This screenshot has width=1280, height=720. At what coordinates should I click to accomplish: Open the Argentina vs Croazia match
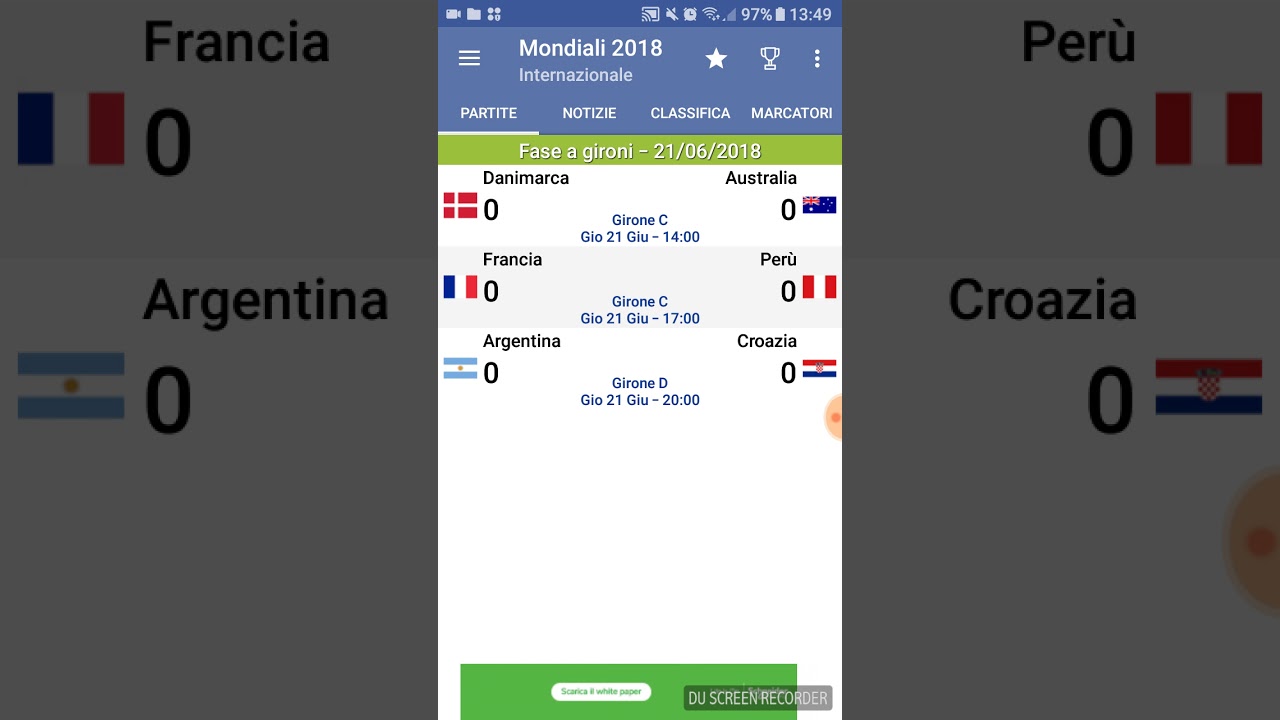pos(640,370)
